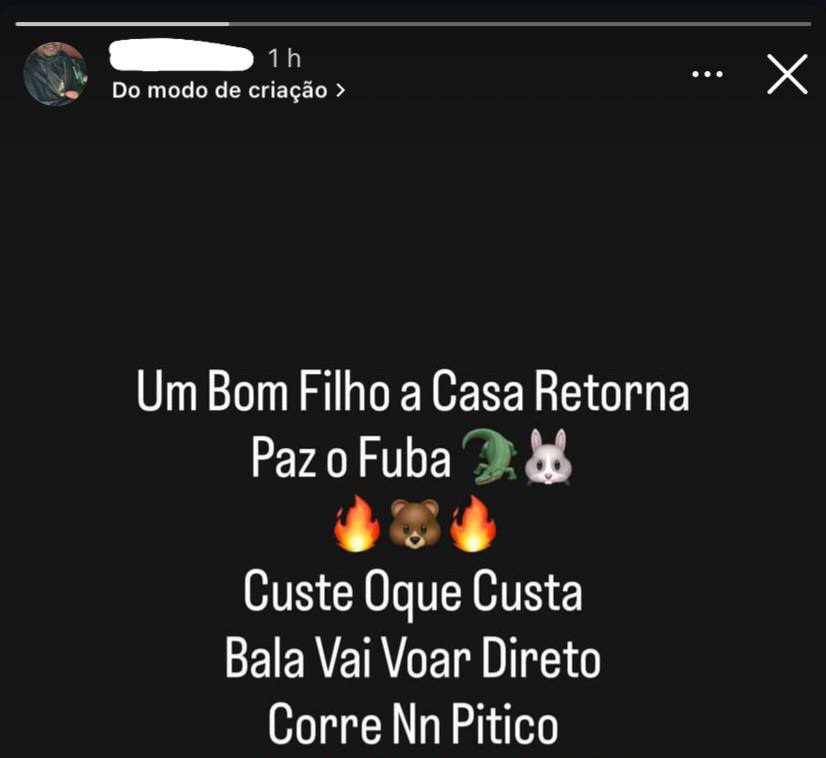Open the story author's profile picture
Screen dimensions: 826x758
pyautogui.click(x=55, y=74)
